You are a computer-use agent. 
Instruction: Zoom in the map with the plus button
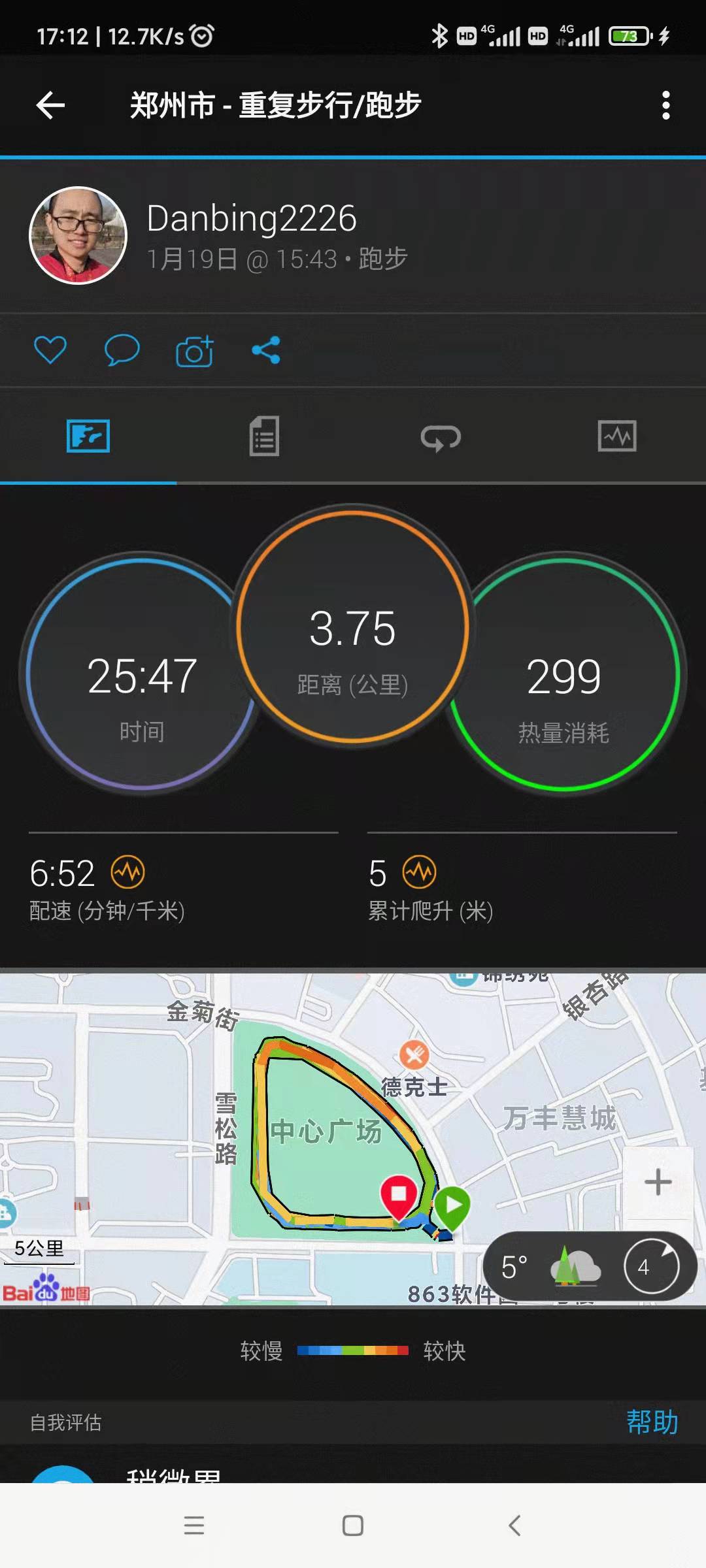tap(658, 1183)
